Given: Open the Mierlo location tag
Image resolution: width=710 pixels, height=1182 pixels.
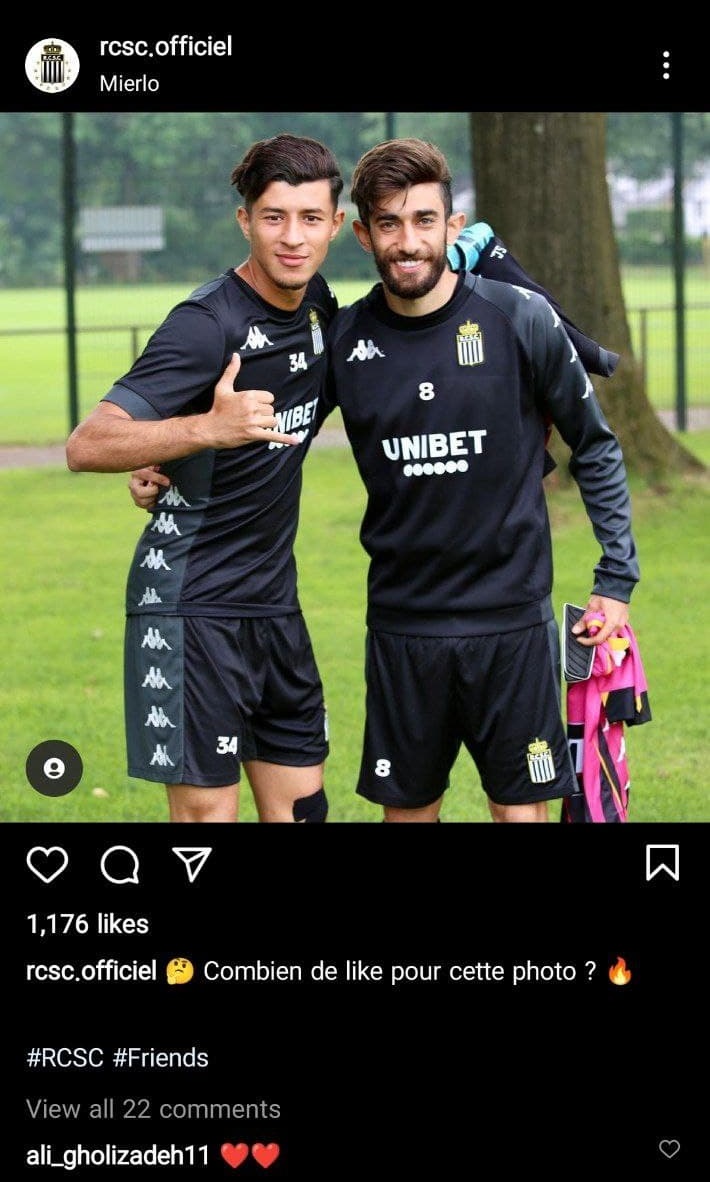Looking at the screenshot, I should click(x=129, y=84).
